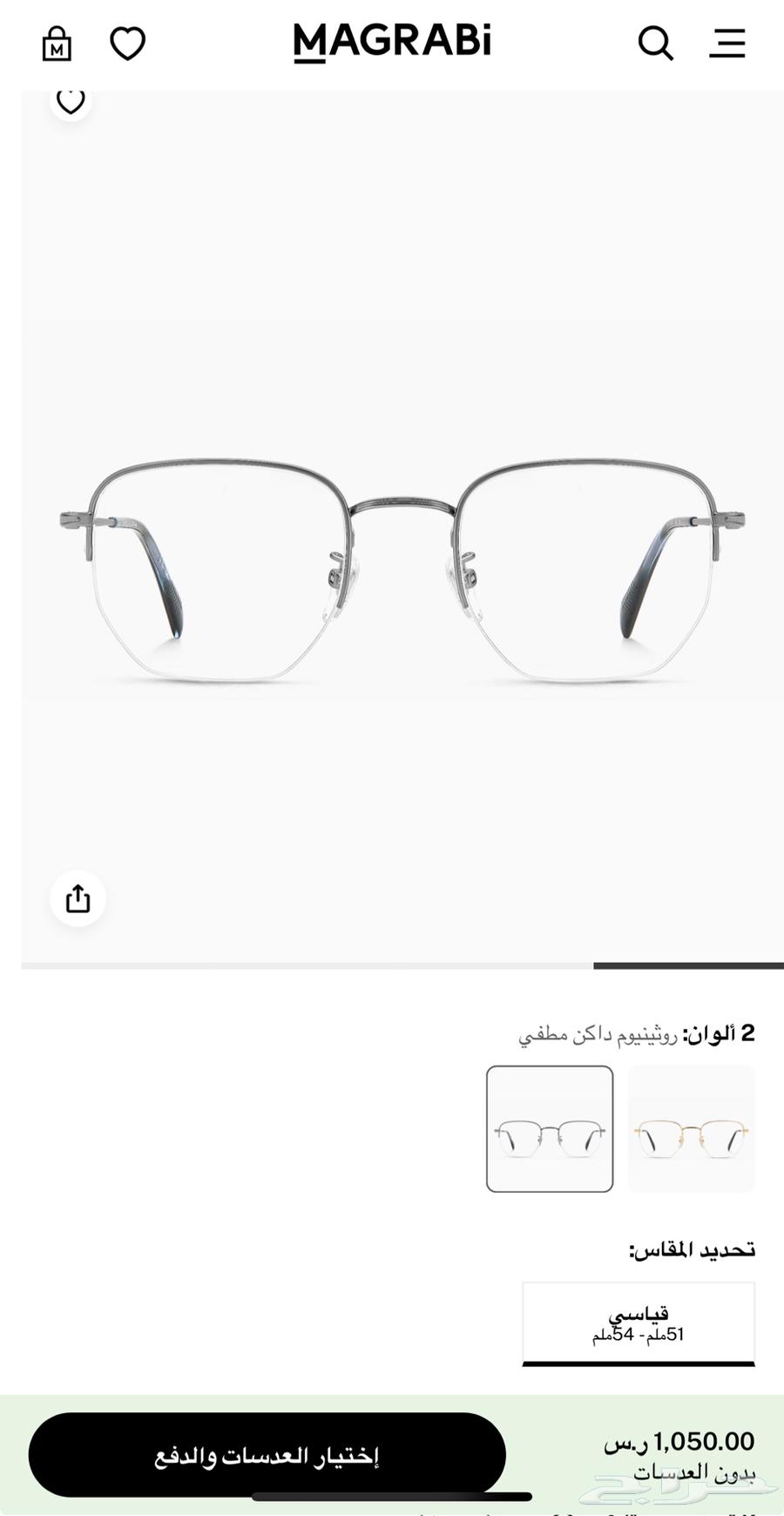Select the gold frame color variant
This screenshot has height=1516, width=784.
pyautogui.click(x=691, y=1130)
